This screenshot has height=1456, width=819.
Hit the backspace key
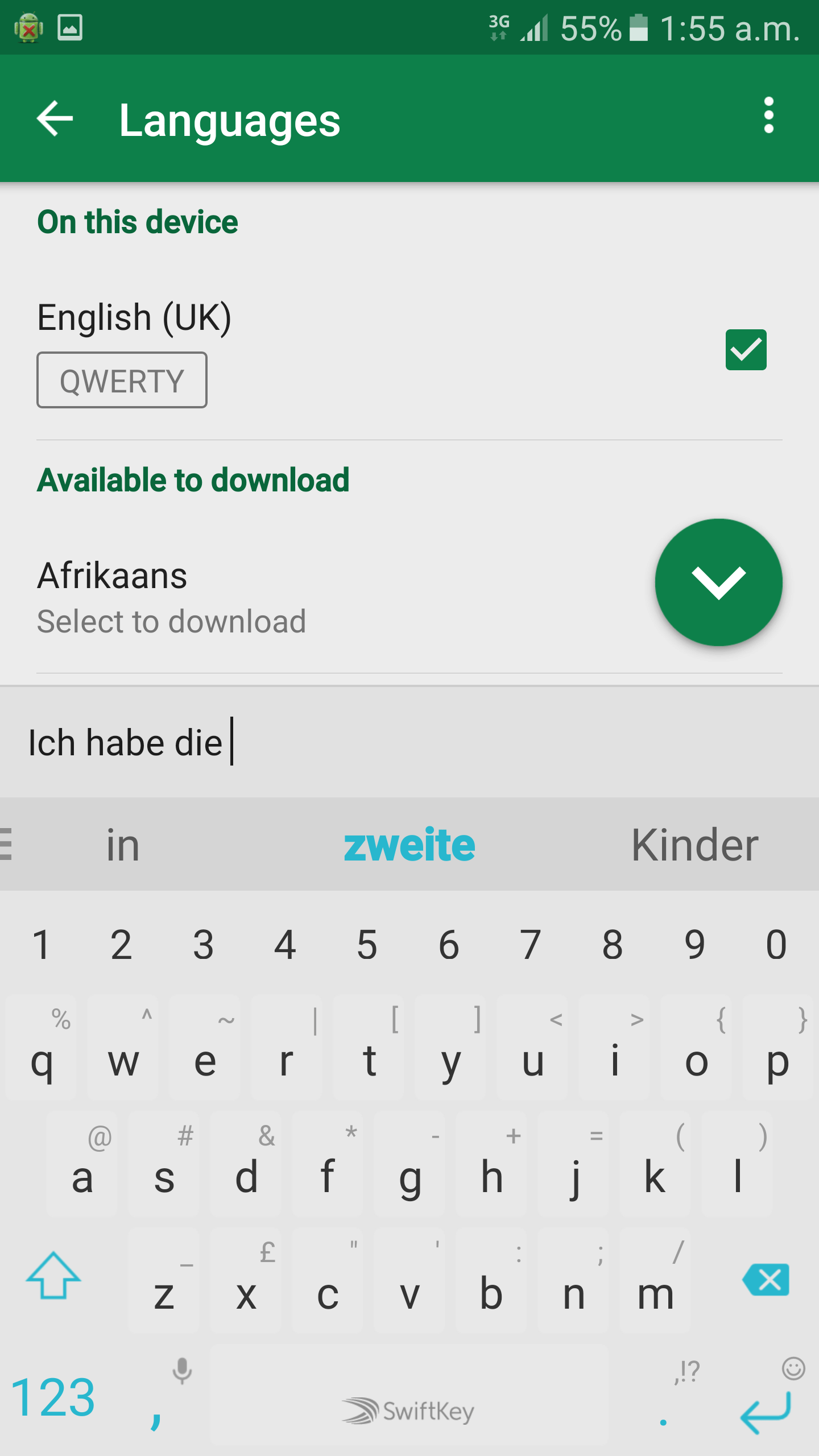(766, 1280)
